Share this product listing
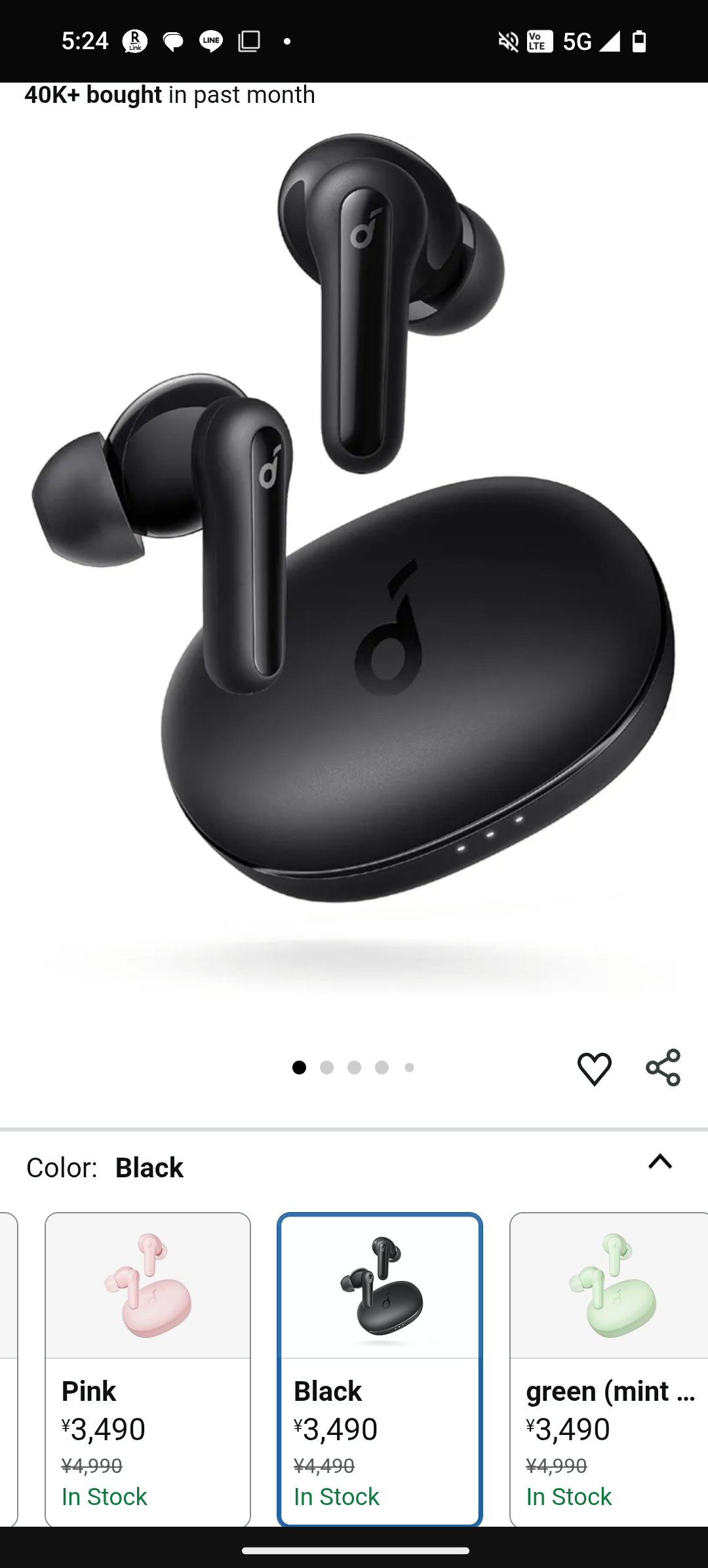708x1568 pixels. [x=663, y=1068]
